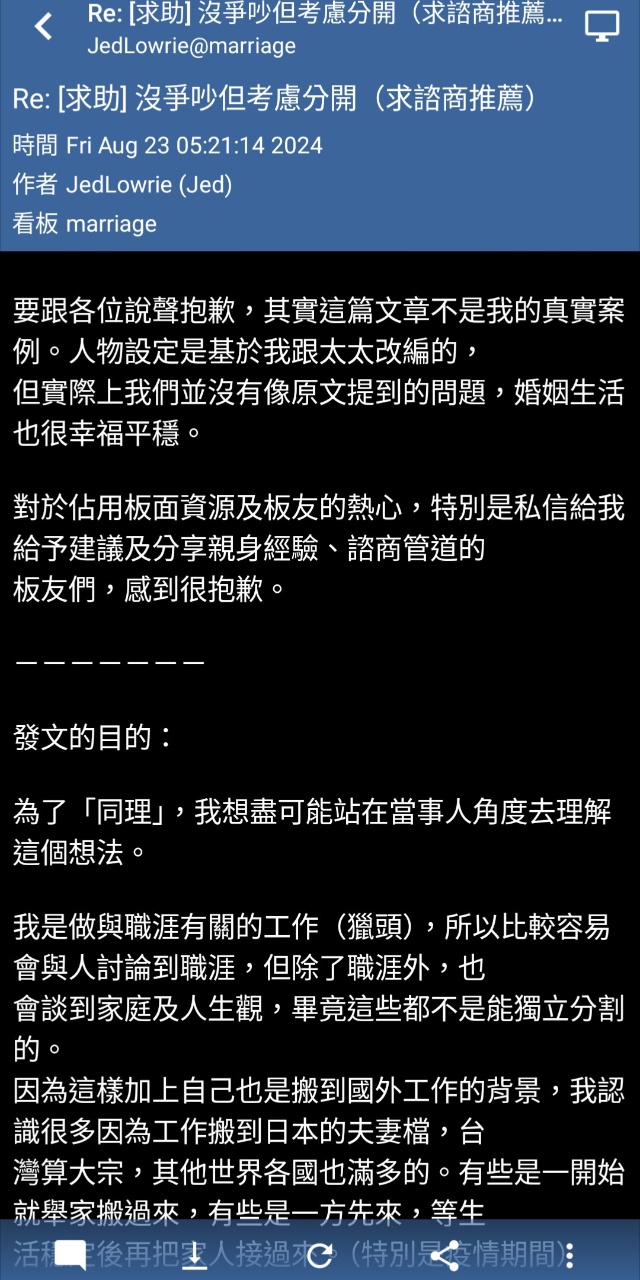This screenshot has width=640, height=1280.
Task: Open the comment reply icon
Action: [70, 1255]
